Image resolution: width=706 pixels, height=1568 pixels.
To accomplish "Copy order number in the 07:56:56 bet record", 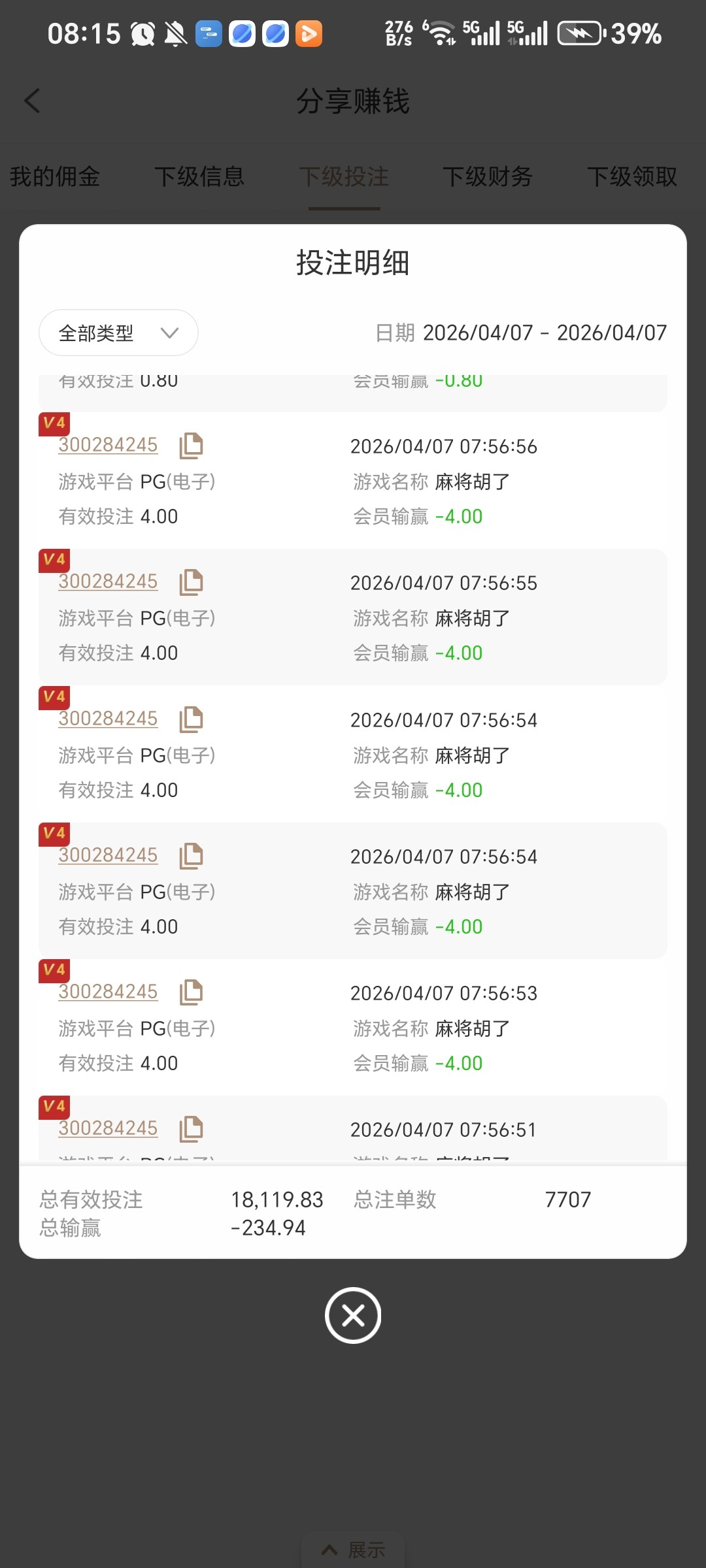I will point(192,444).
